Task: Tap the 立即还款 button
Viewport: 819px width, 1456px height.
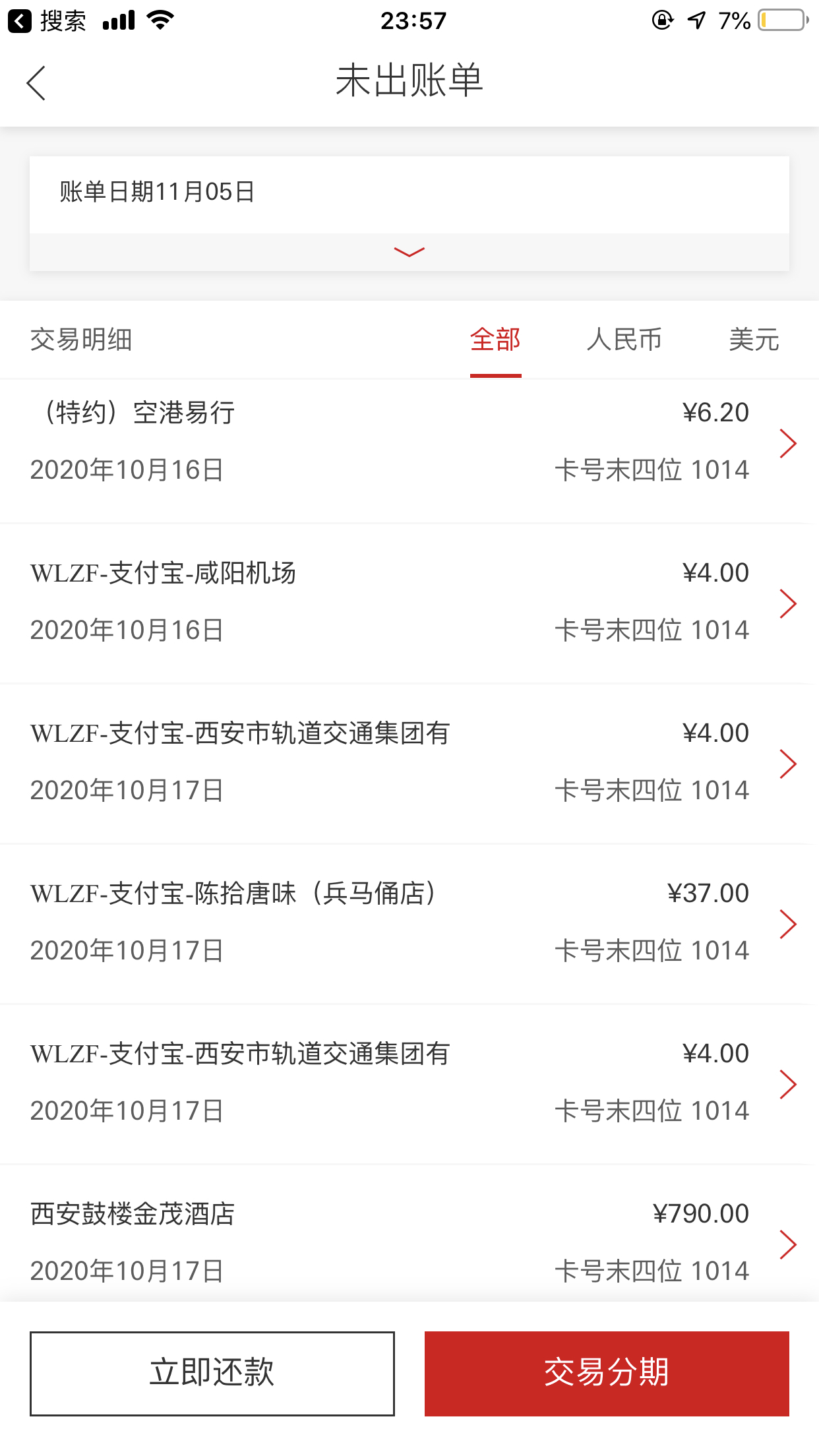Action: [212, 1373]
